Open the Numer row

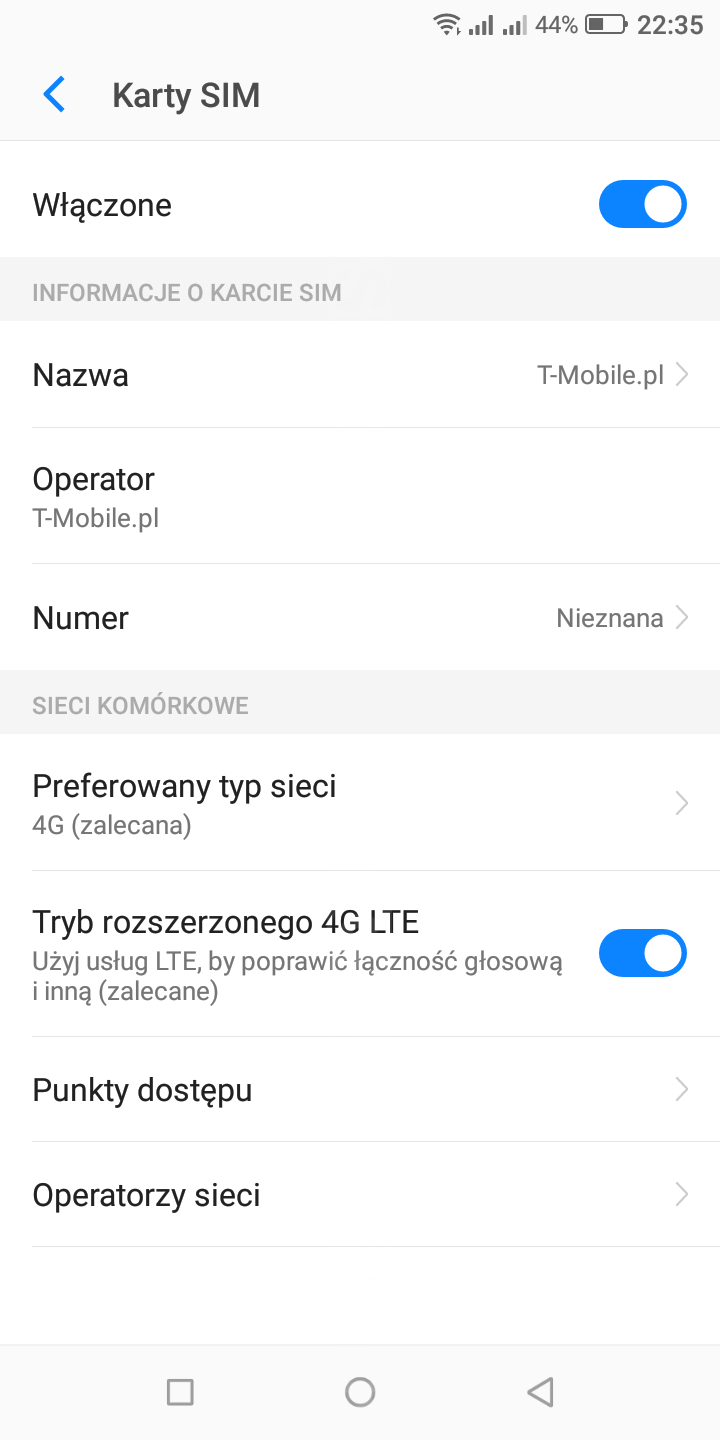pyautogui.click(x=360, y=618)
